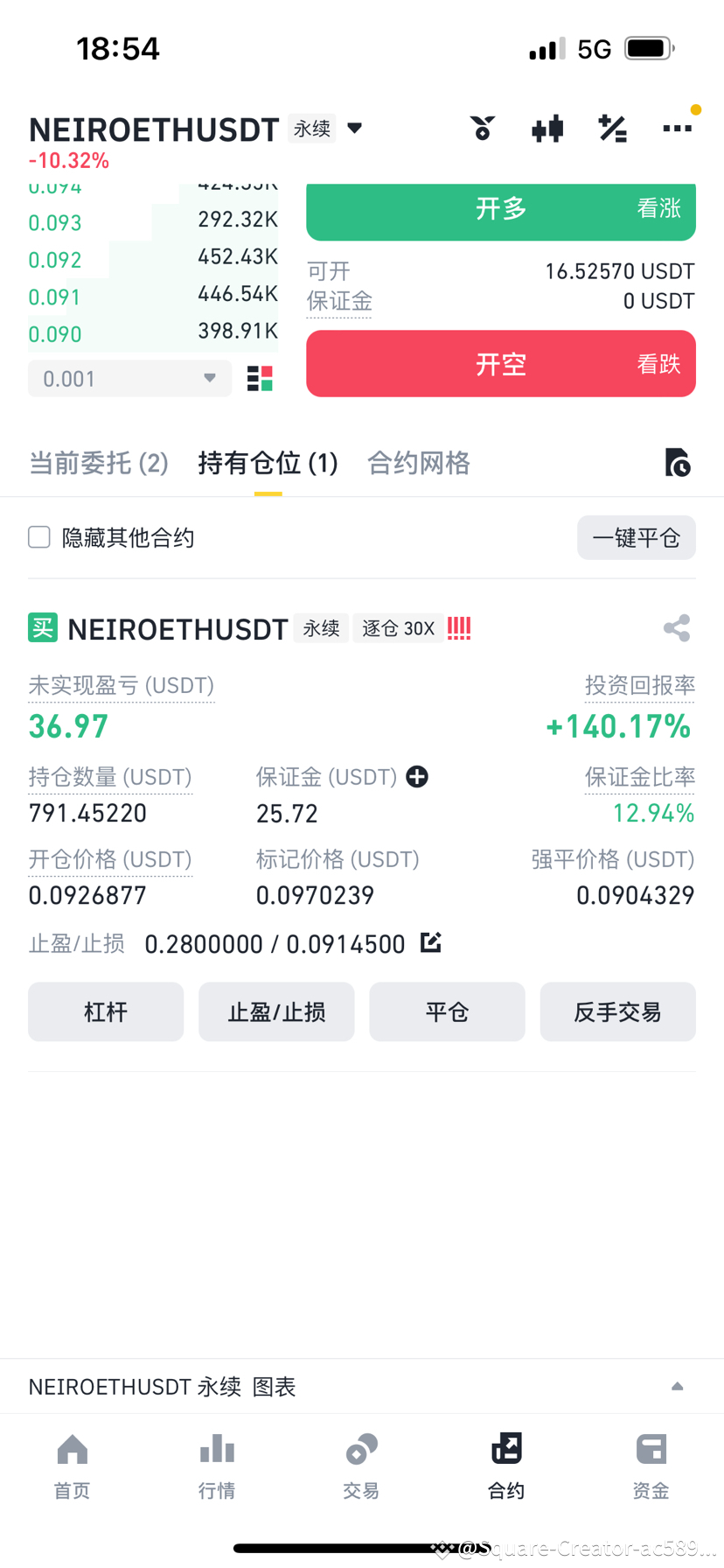
Task: Tap the edit icon next to 止盈/止损 values
Action: pos(430,943)
